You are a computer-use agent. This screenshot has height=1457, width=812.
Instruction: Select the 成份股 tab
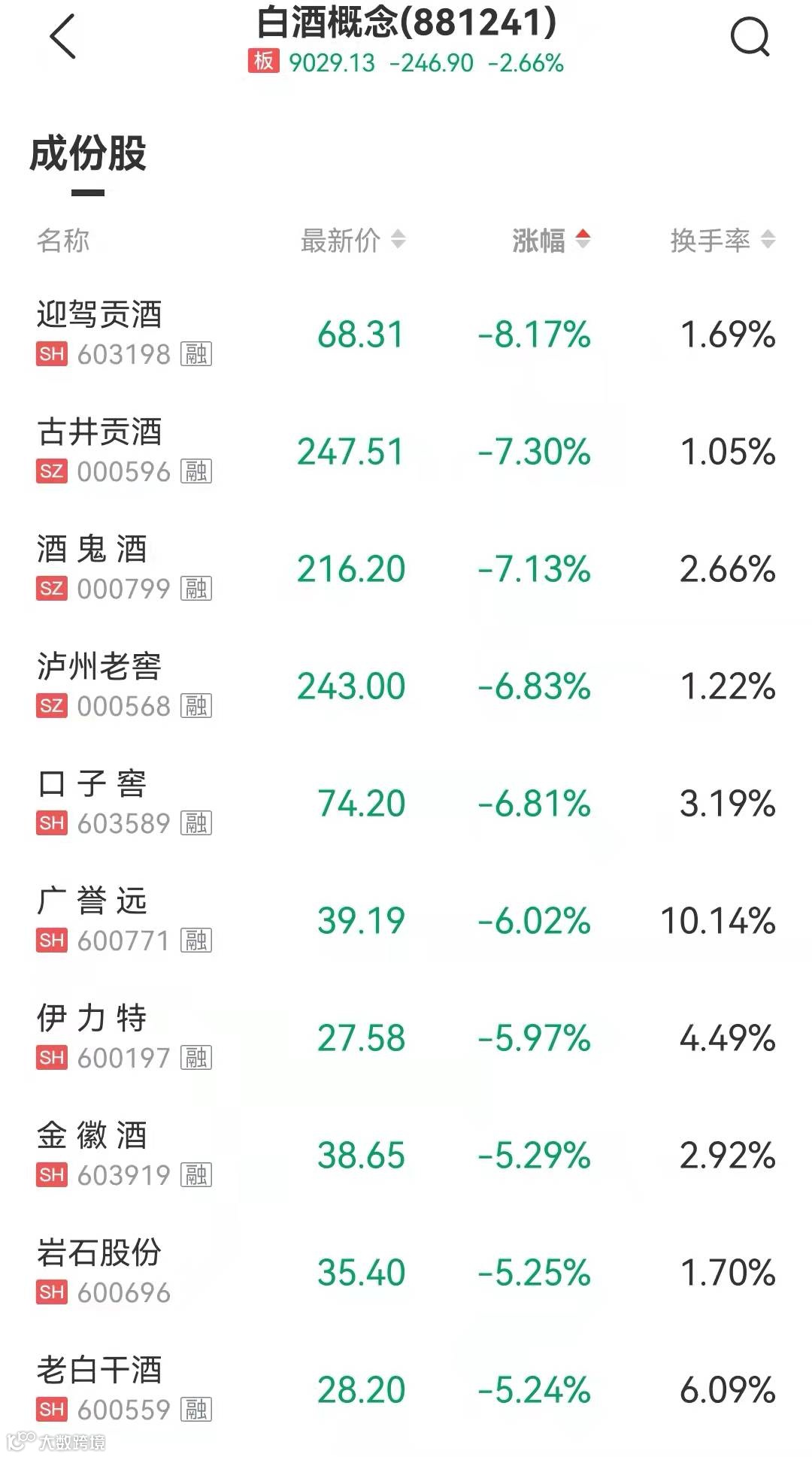(x=88, y=155)
